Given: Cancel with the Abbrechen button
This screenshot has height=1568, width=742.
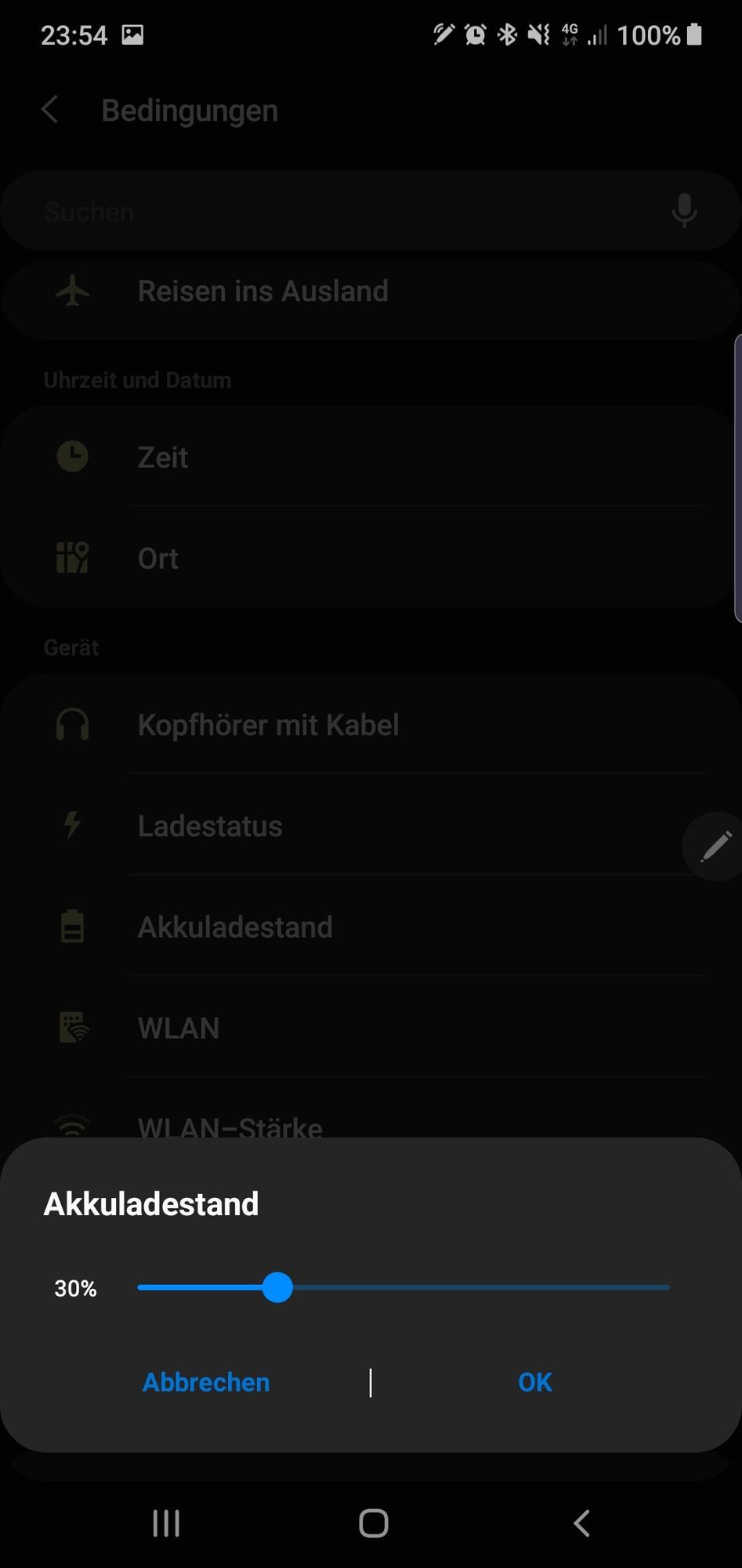Looking at the screenshot, I should [206, 1382].
